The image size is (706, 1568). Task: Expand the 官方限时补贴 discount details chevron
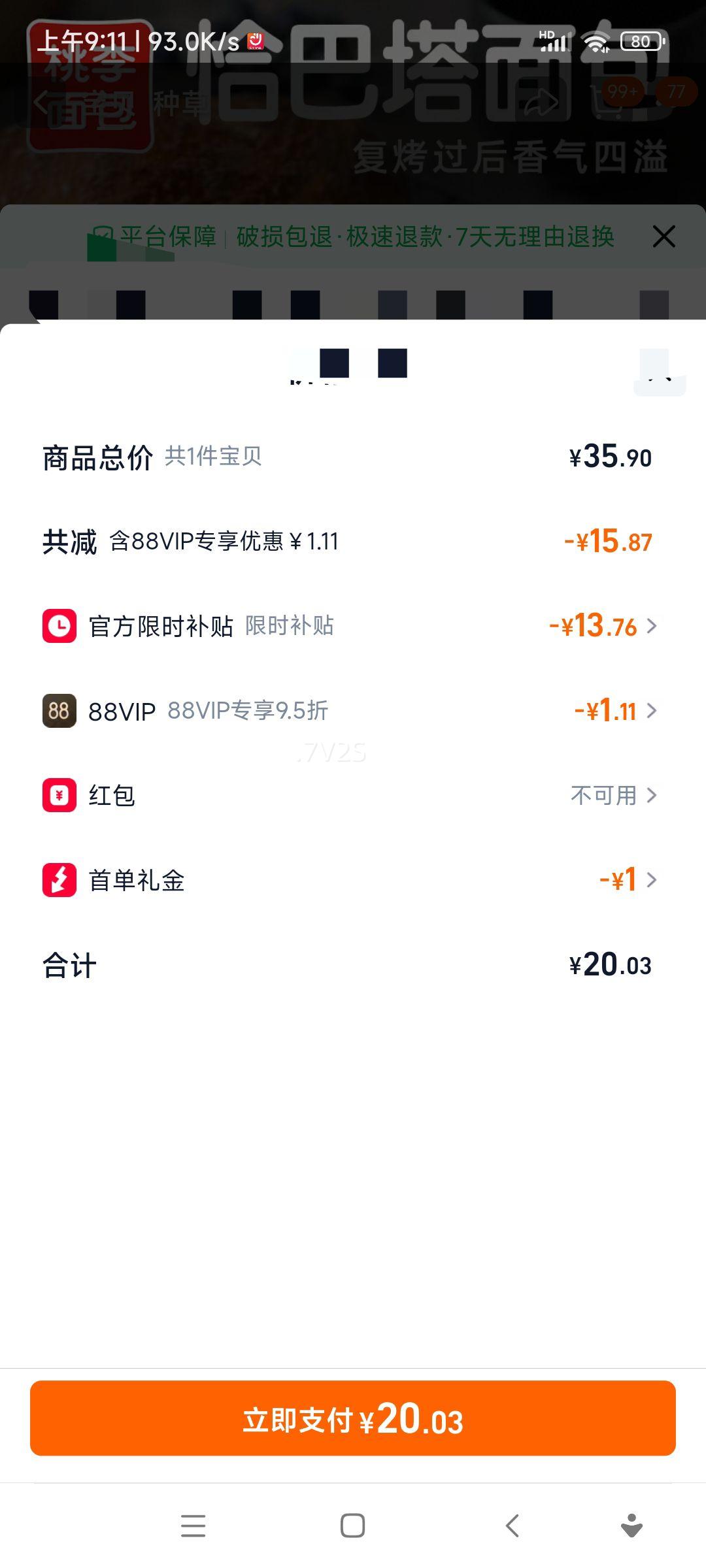[650, 627]
